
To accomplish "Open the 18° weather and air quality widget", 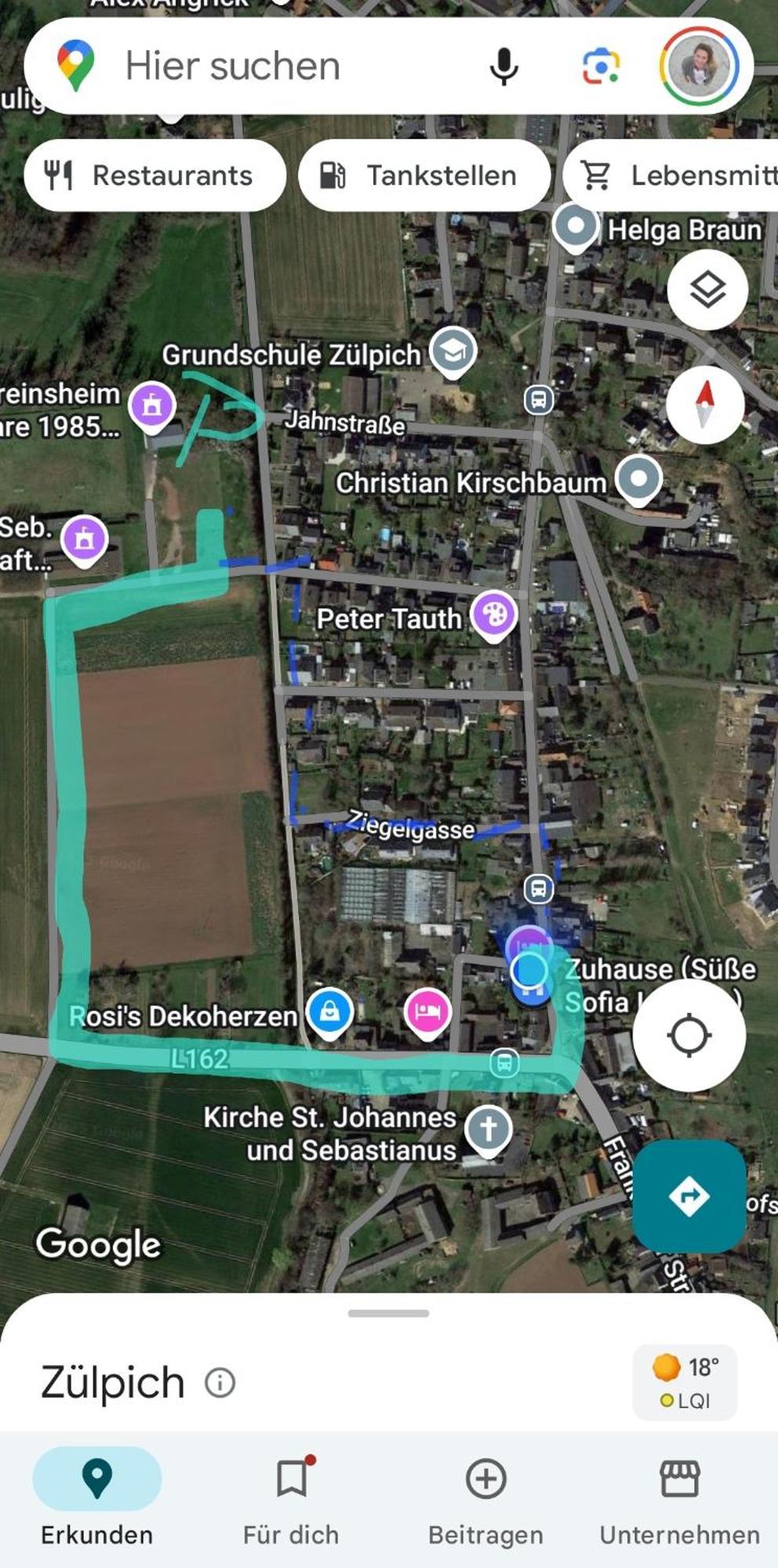I will pyautogui.click(x=685, y=1383).
